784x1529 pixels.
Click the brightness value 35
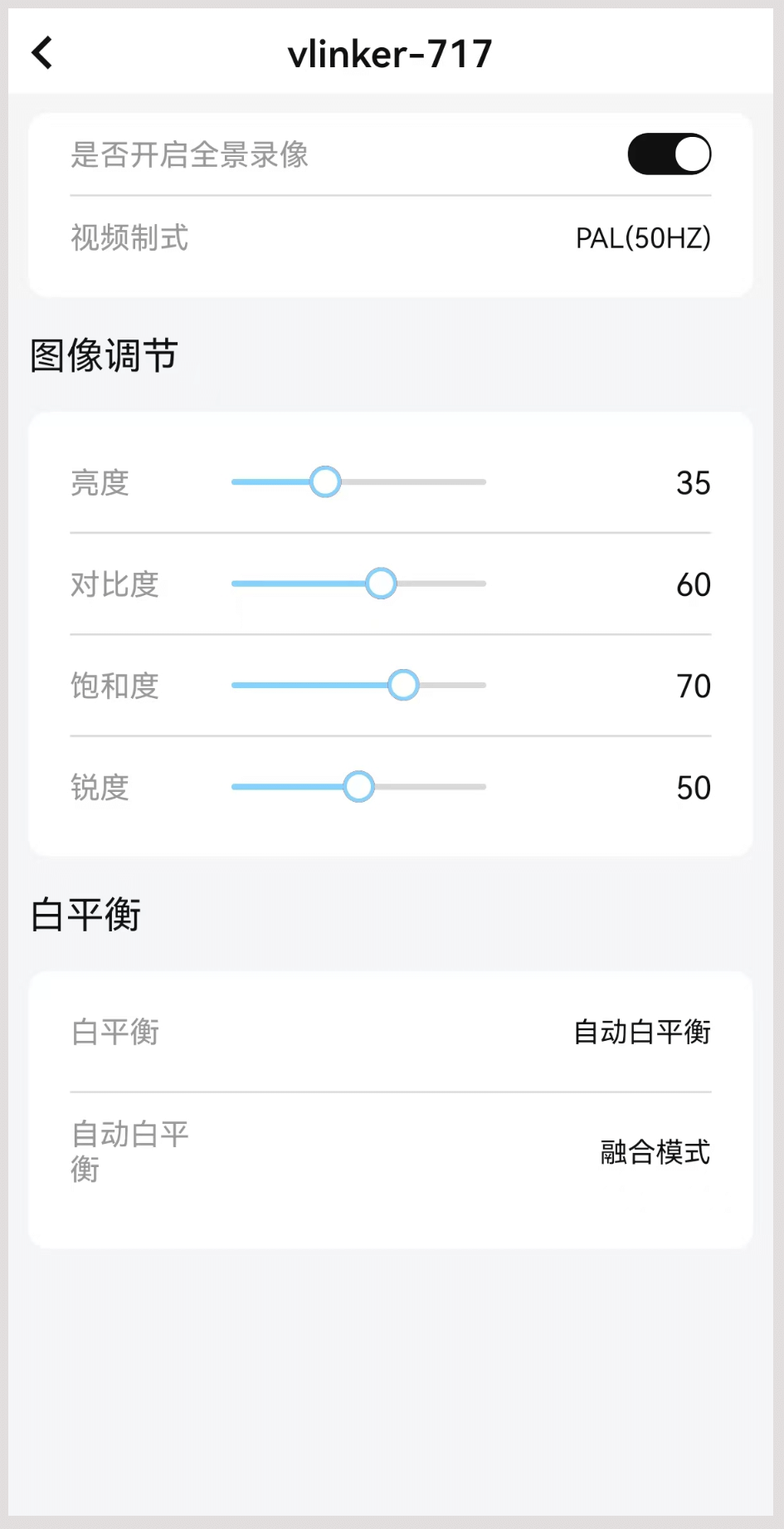pyautogui.click(x=694, y=482)
